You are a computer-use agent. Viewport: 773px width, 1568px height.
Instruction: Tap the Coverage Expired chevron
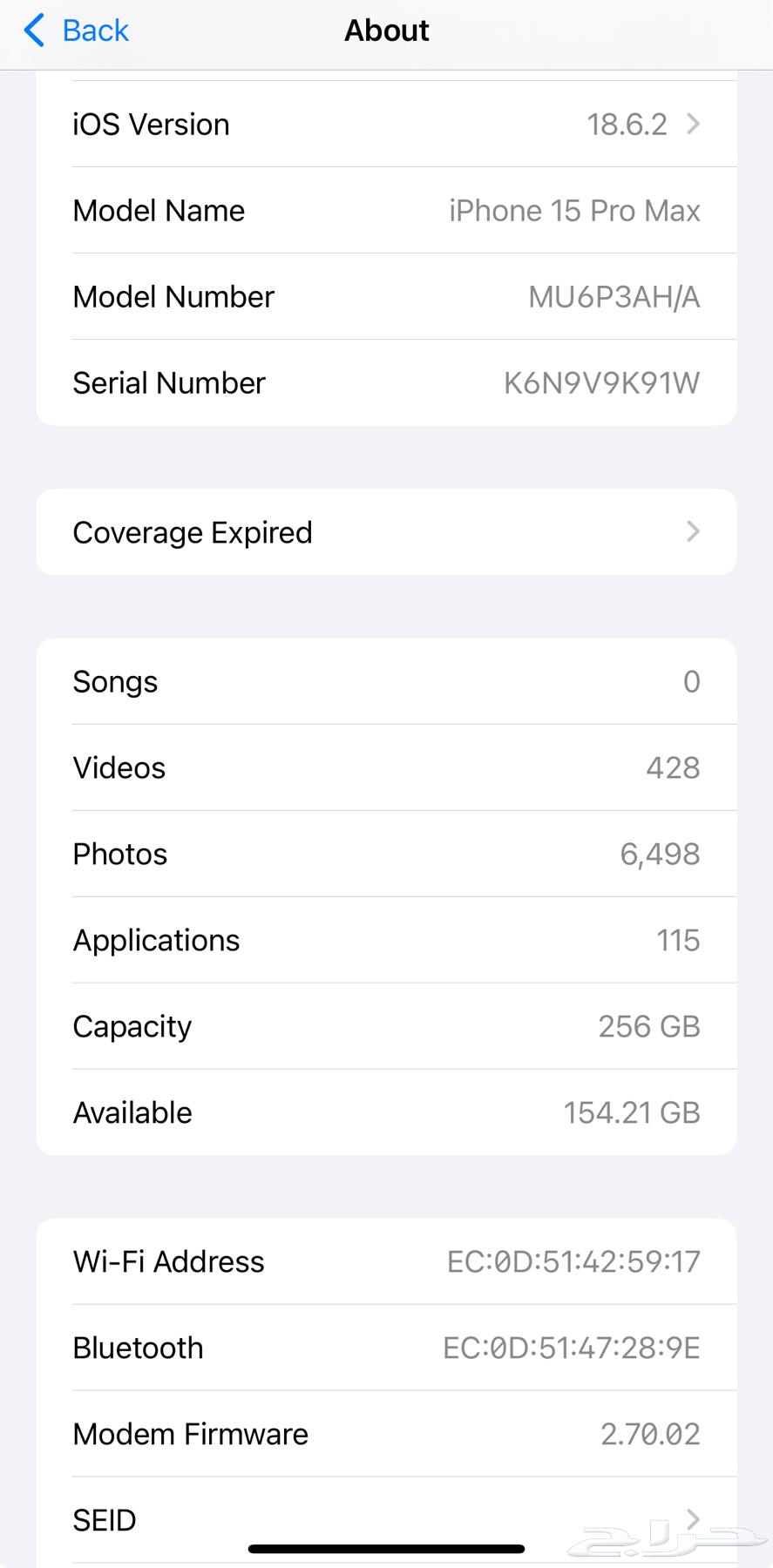point(692,532)
